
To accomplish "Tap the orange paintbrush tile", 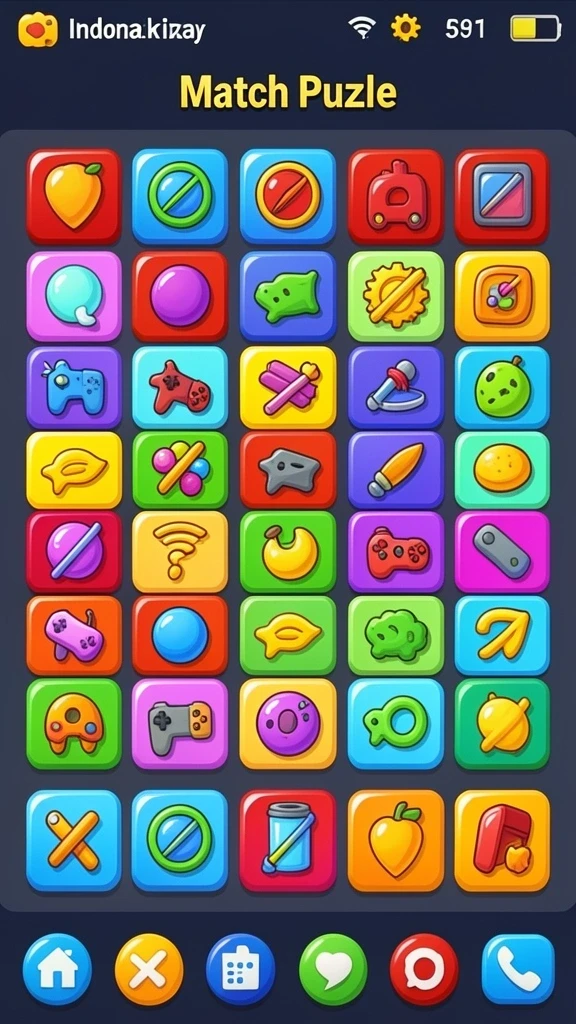I will pyautogui.click(x=396, y=470).
